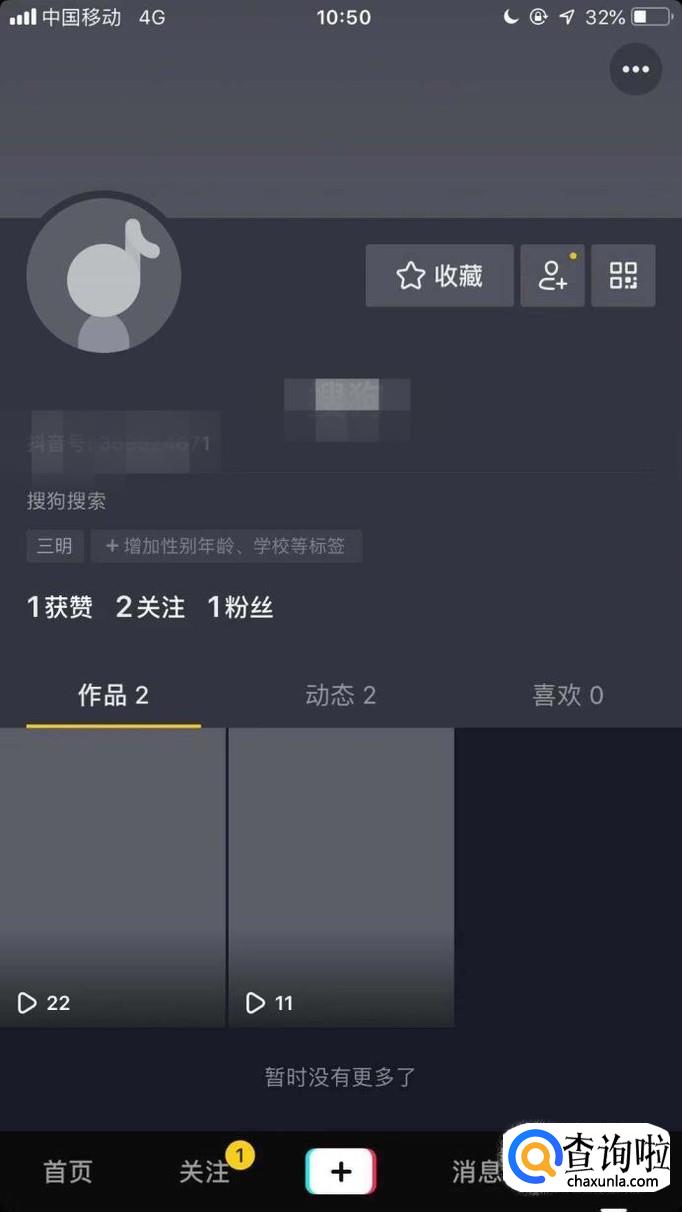Image resolution: width=682 pixels, height=1212 pixels.
Task: Open the 消息 messages tab
Action: coord(477,1172)
